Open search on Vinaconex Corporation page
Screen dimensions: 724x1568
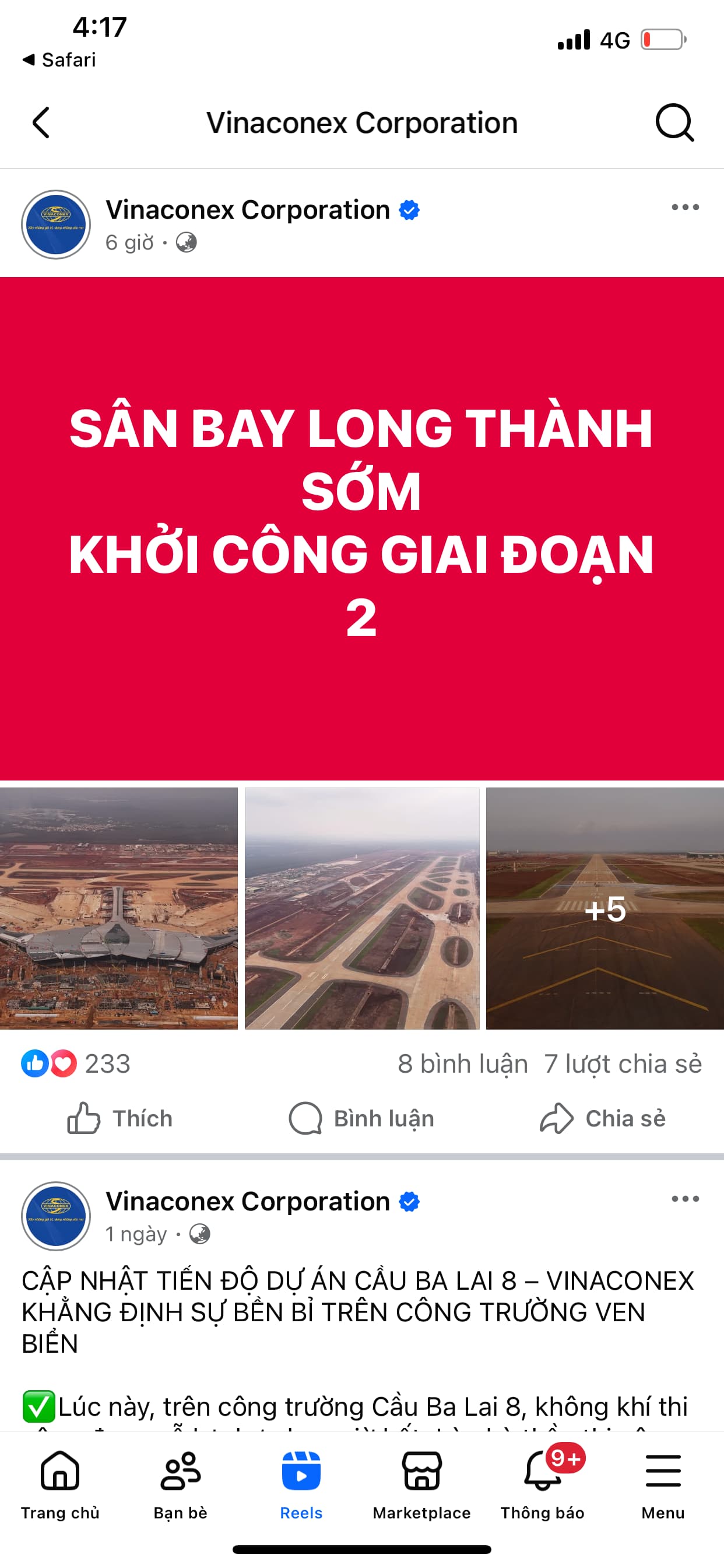point(674,123)
